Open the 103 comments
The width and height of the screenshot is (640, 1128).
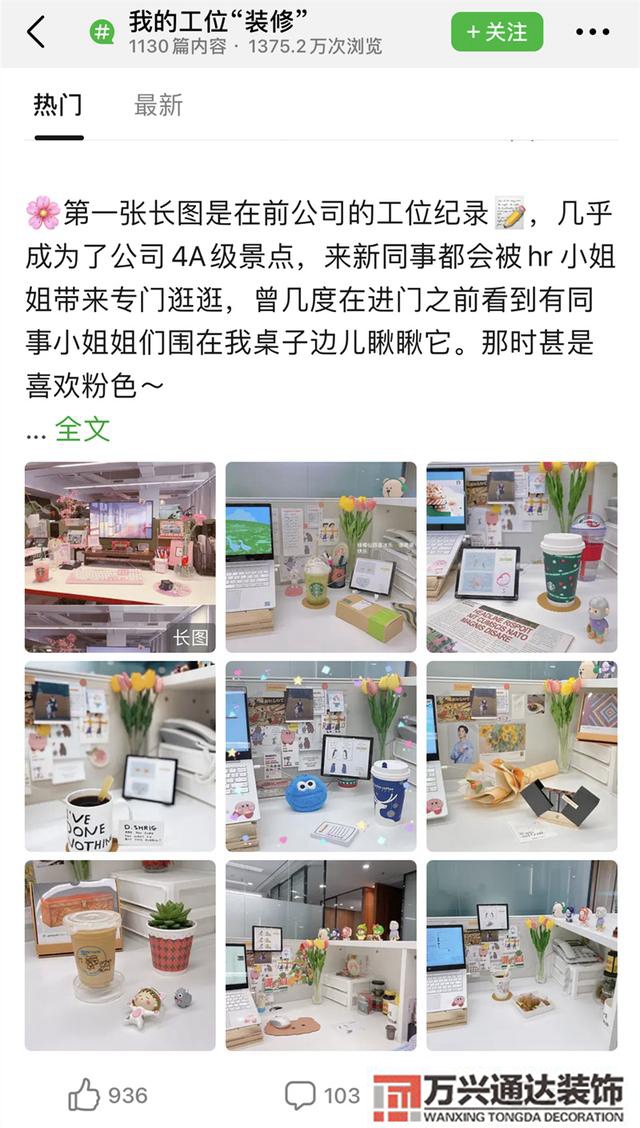click(x=321, y=1095)
